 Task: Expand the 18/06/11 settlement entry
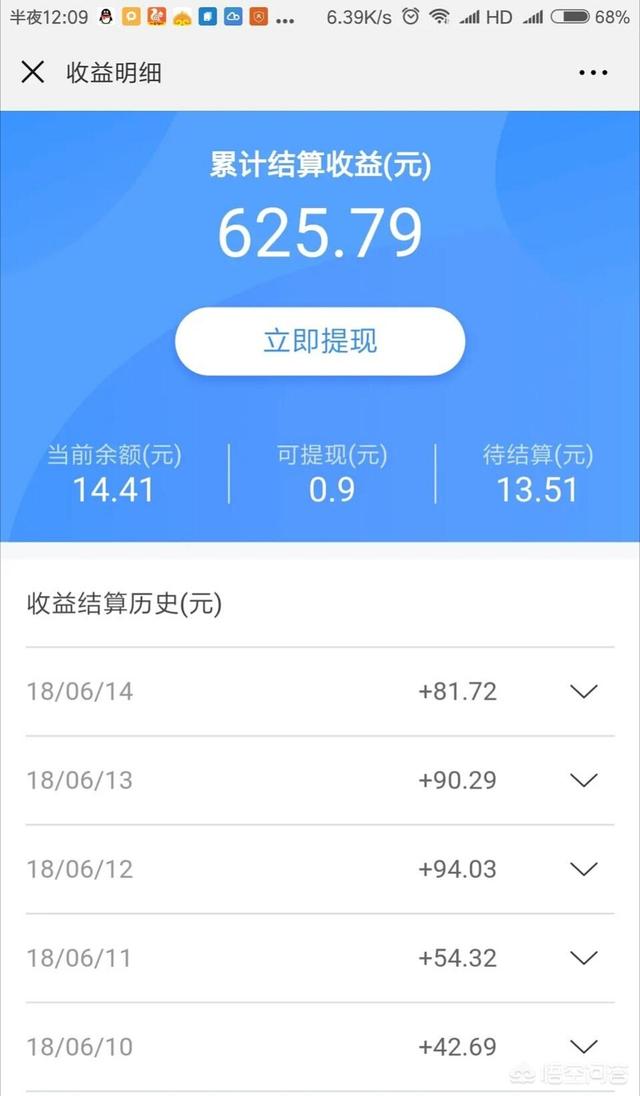pyautogui.click(x=582, y=958)
